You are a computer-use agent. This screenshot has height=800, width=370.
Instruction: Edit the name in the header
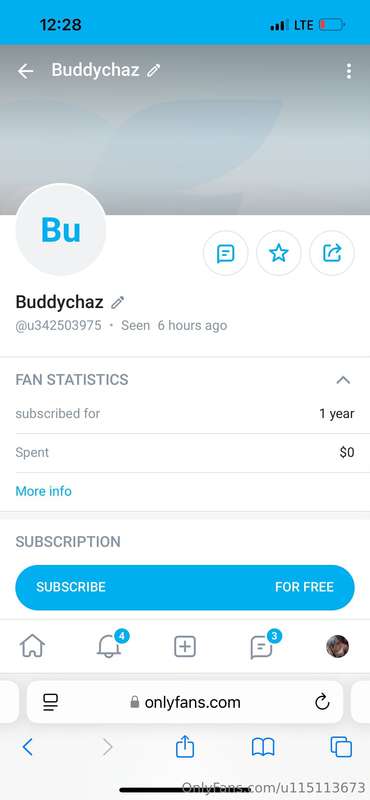coord(153,70)
